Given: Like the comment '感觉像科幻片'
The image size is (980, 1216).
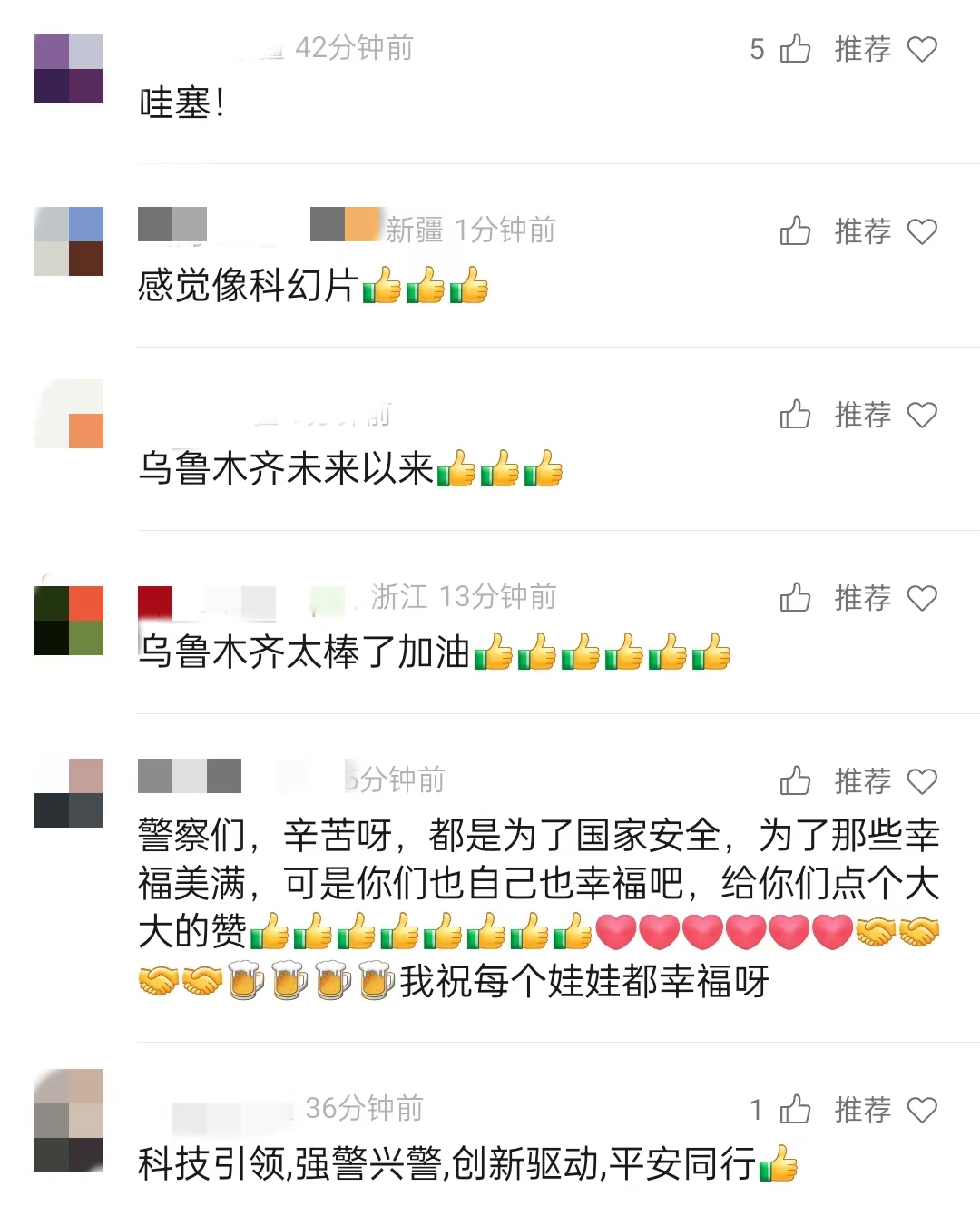Looking at the screenshot, I should (x=795, y=231).
